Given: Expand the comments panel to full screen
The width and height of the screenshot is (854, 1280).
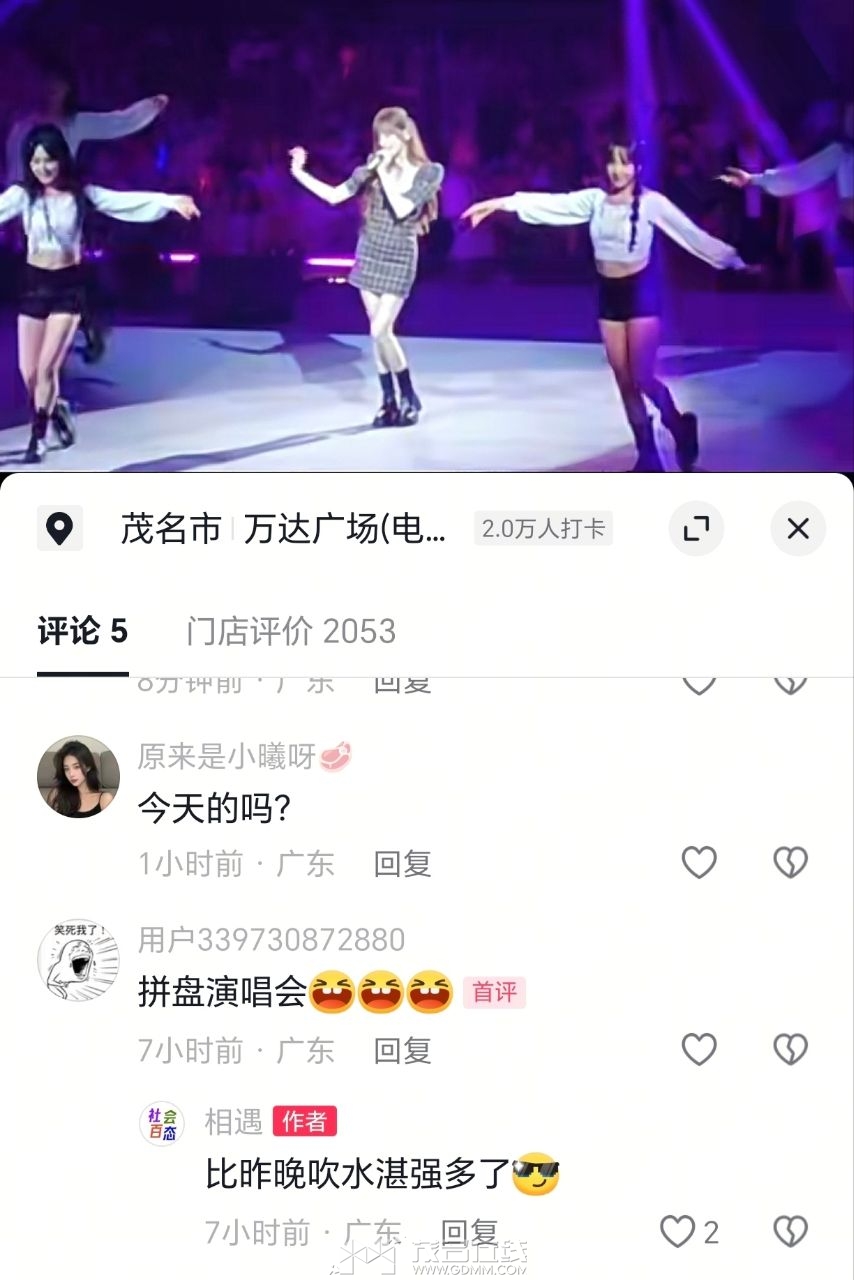Looking at the screenshot, I should click(x=696, y=528).
